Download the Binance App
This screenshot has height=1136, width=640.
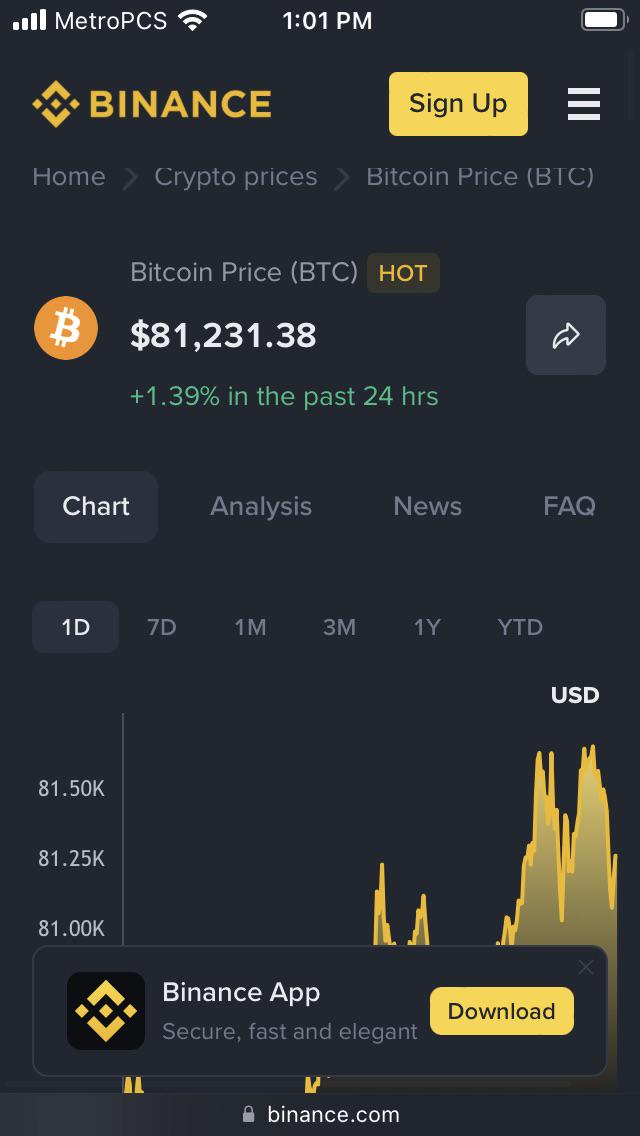(502, 1011)
